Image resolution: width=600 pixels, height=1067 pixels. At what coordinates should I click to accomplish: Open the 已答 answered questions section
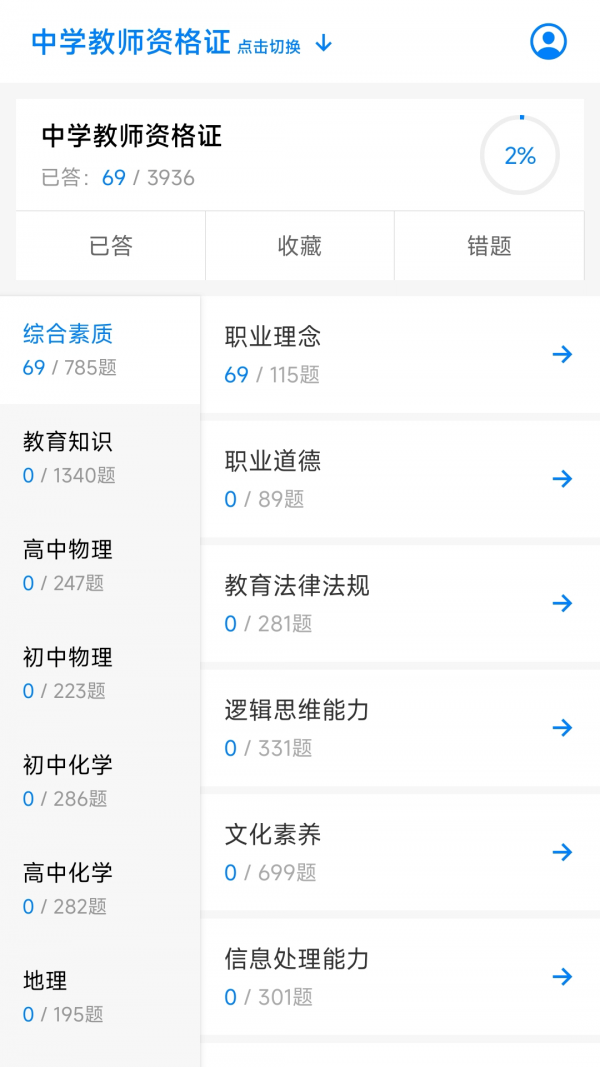pyautogui.click(x=110, y=246)
